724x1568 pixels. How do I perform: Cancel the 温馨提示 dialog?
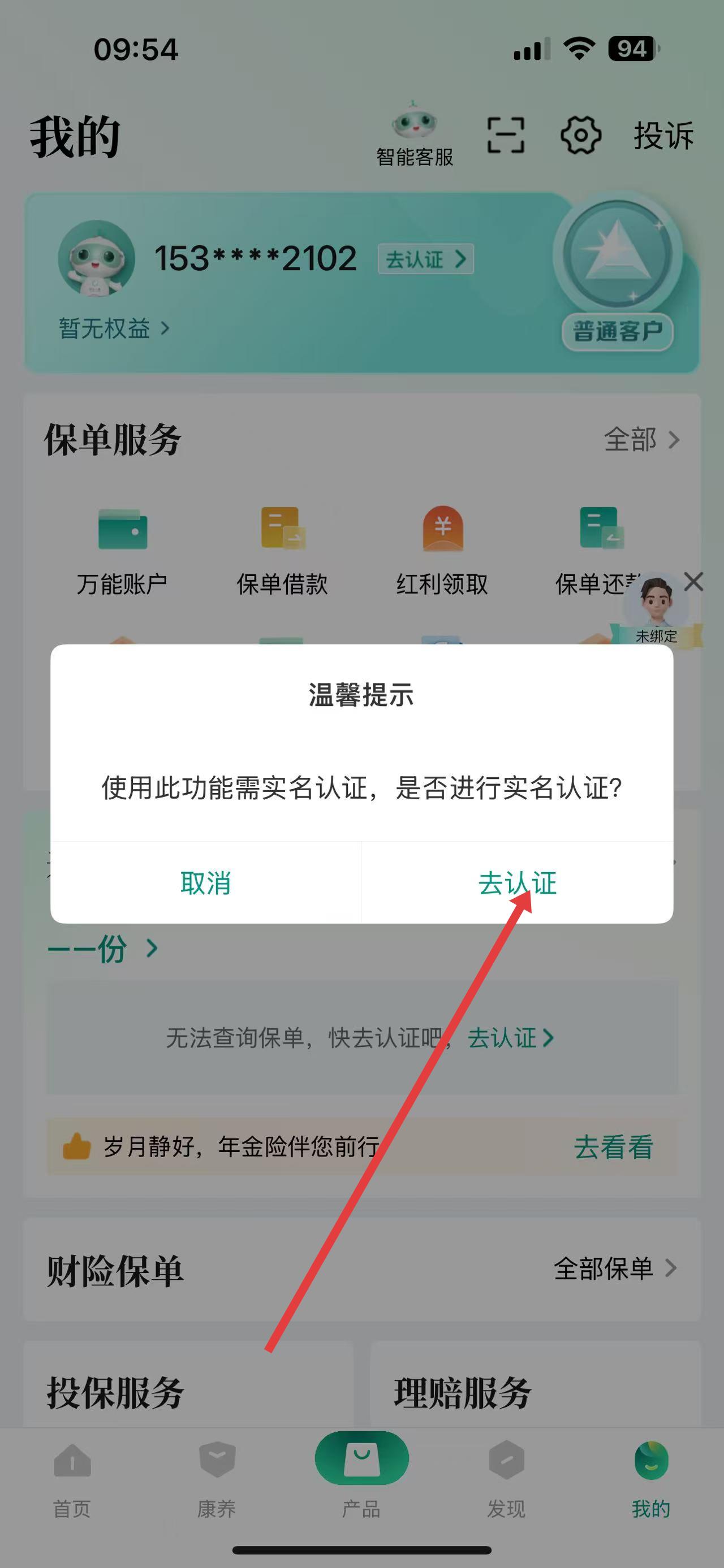tap(206, 882)
